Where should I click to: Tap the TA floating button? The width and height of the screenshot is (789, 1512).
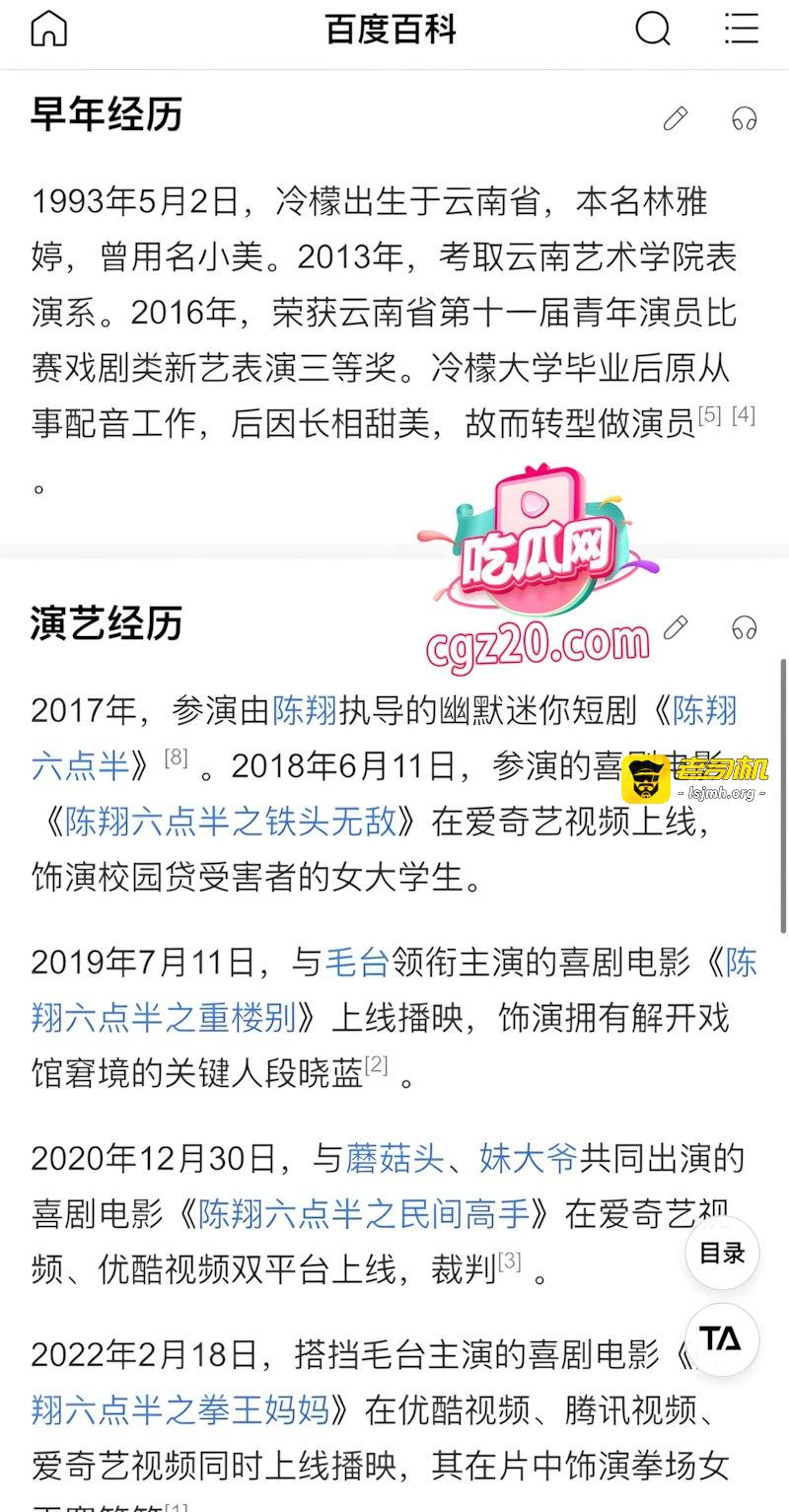click(x=722, y=1339)
